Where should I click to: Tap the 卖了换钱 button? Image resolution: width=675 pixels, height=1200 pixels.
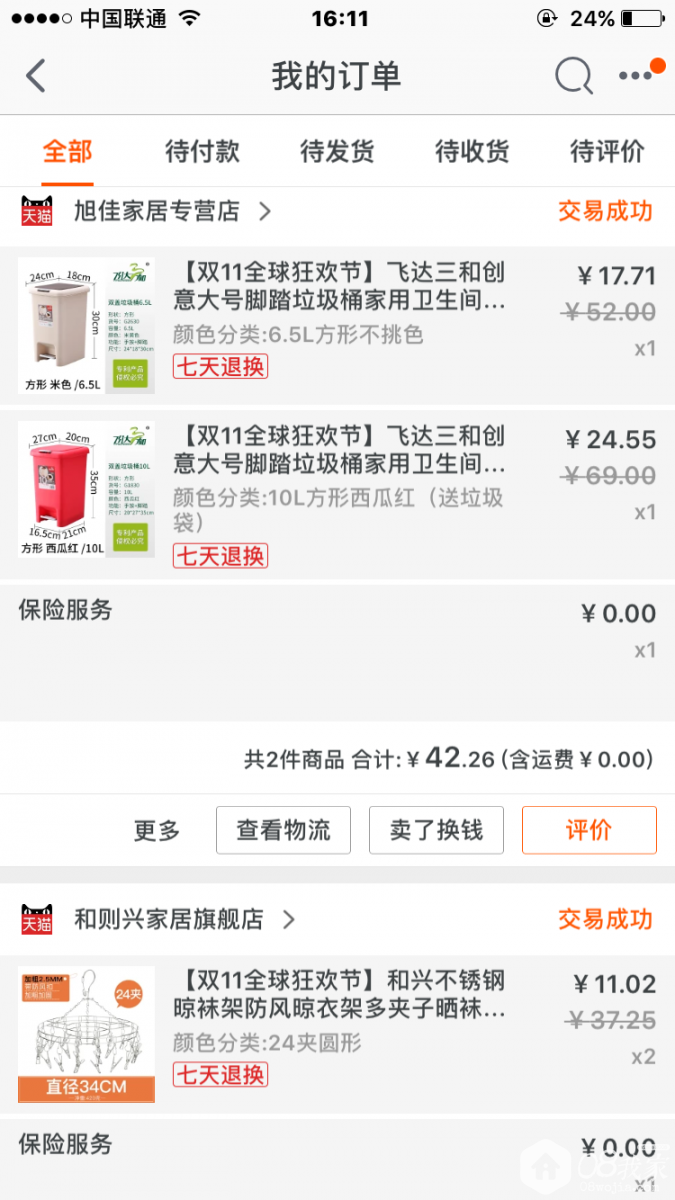(436, 830)
